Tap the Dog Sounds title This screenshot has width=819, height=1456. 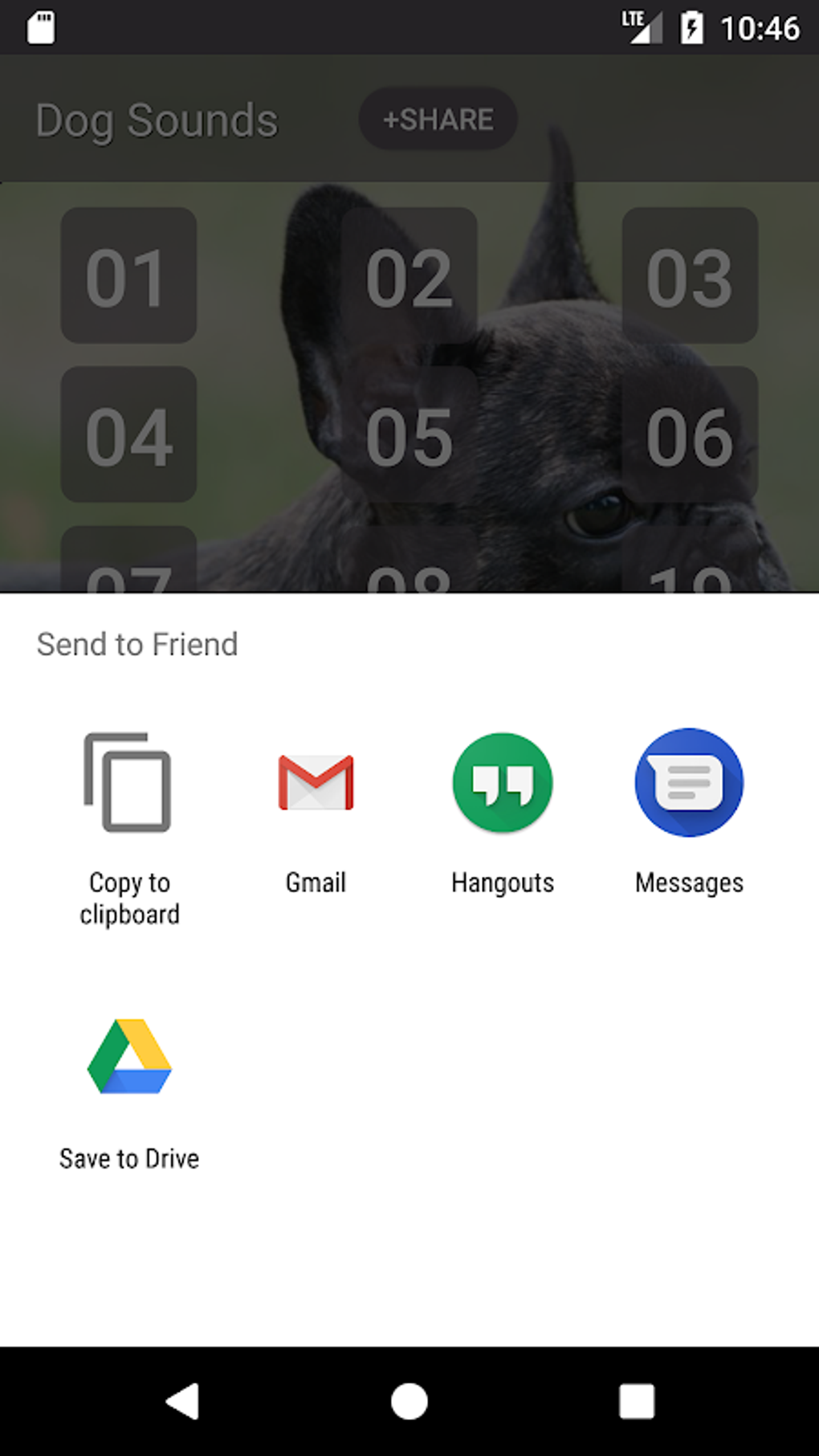tap(155, 119)
